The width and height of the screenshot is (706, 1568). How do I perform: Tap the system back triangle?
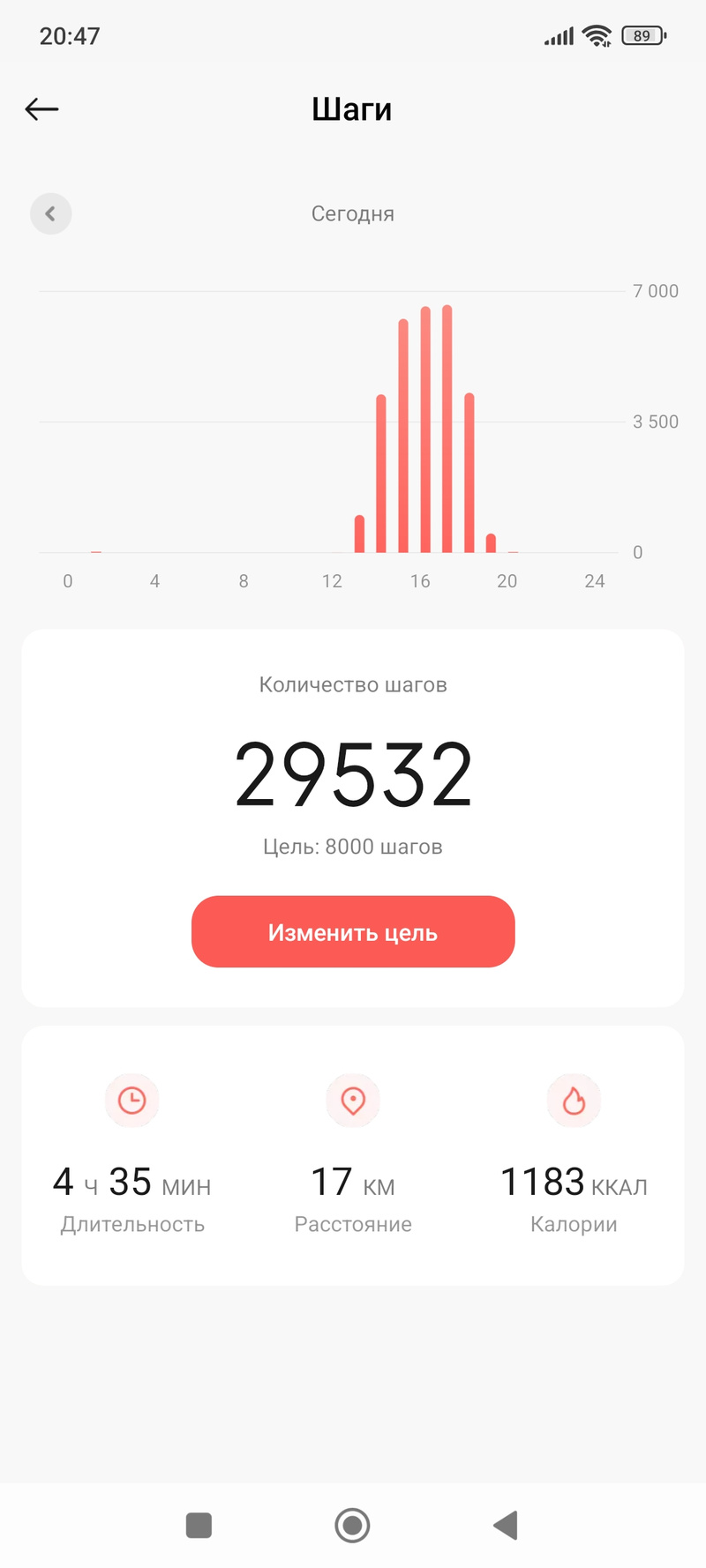pos(506,1525)
